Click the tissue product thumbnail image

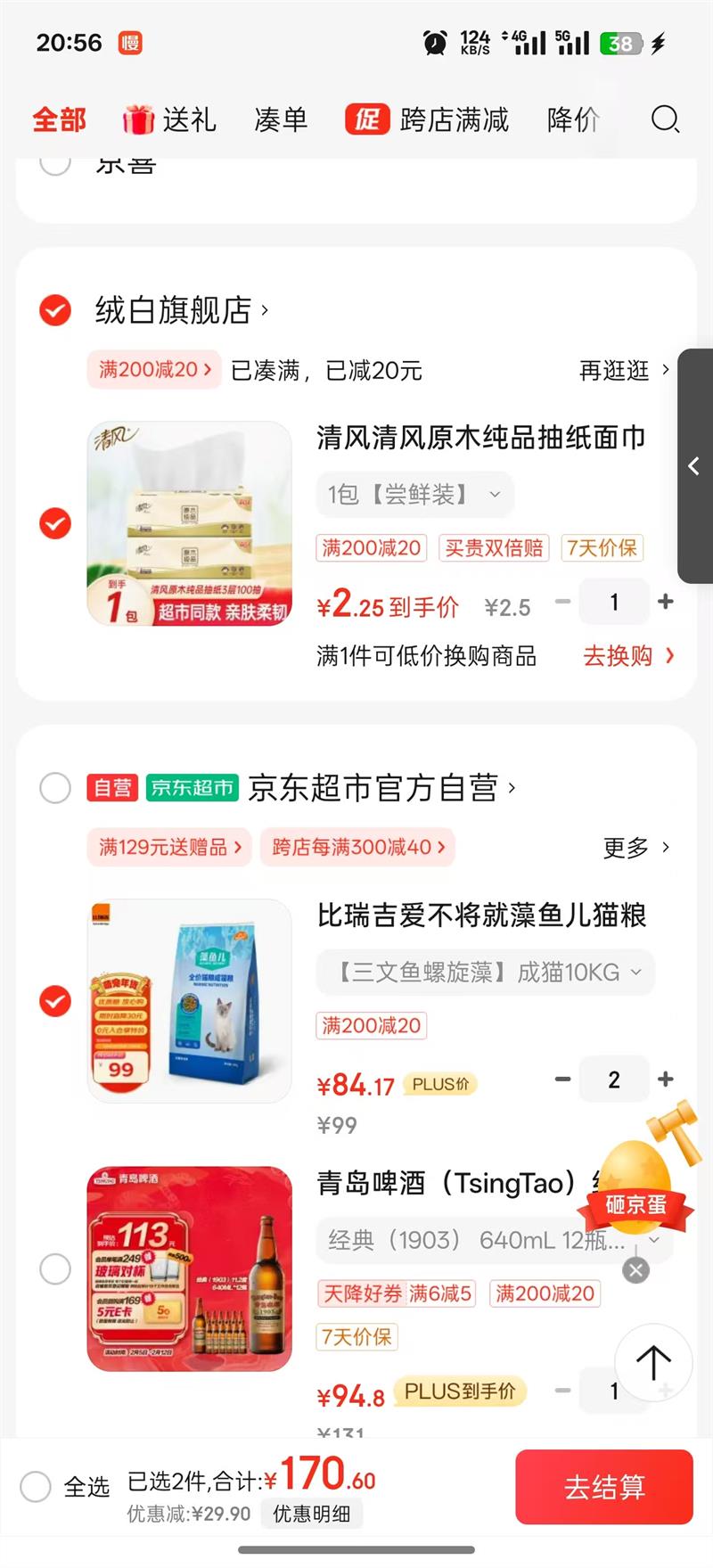coord(189,521)
